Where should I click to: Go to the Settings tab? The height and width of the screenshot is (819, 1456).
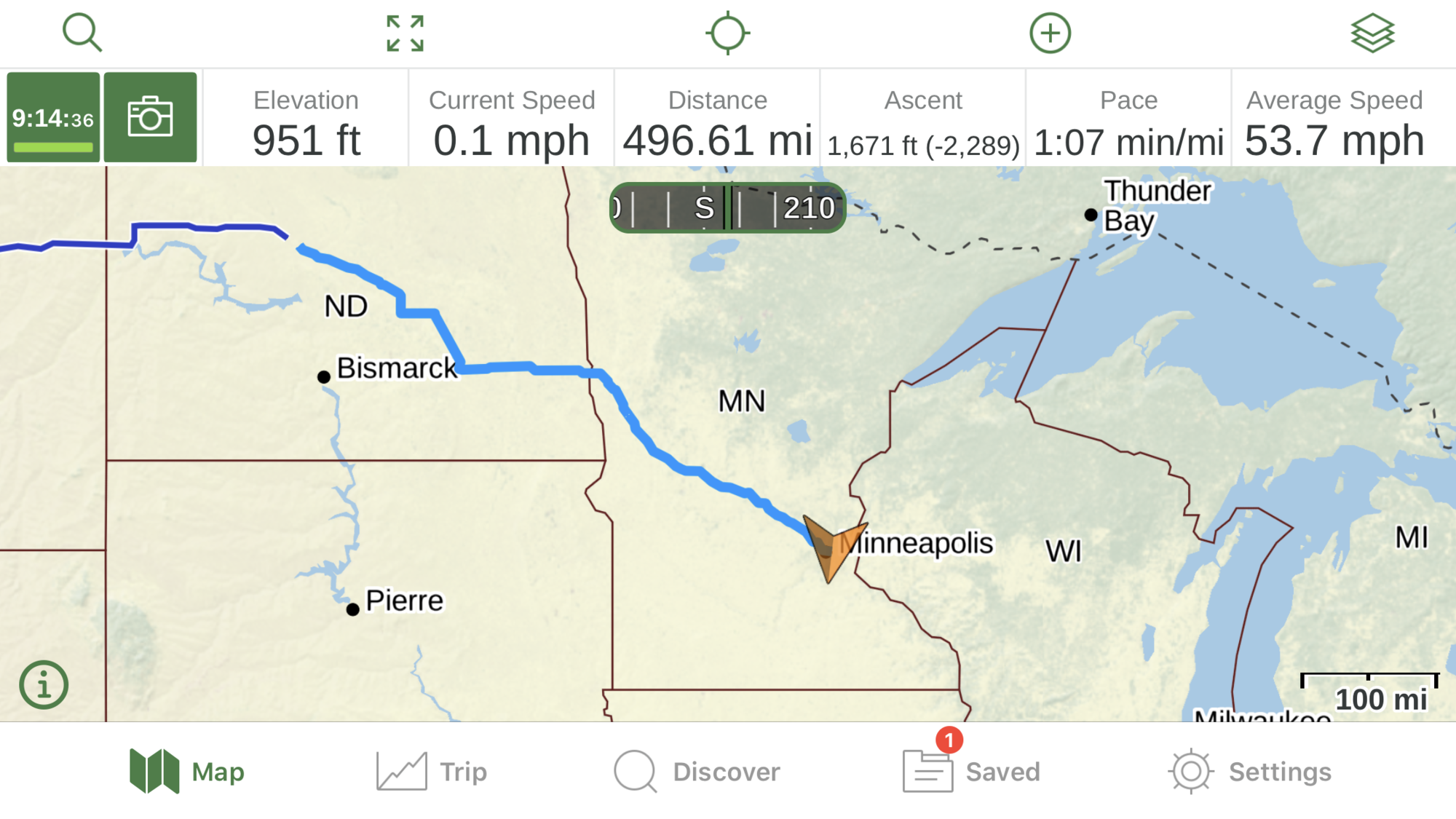(1250, 771)
